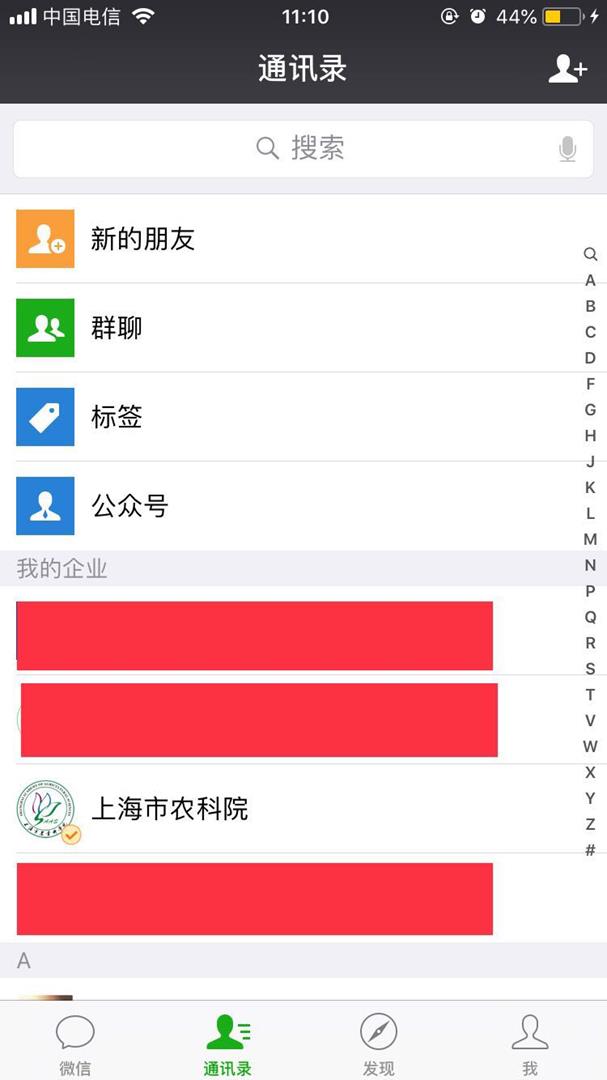Image resolution: width=607 pixels, height=1080 pixels.
Task: Switch to the 发现 discover tab
Action: 378,1043
